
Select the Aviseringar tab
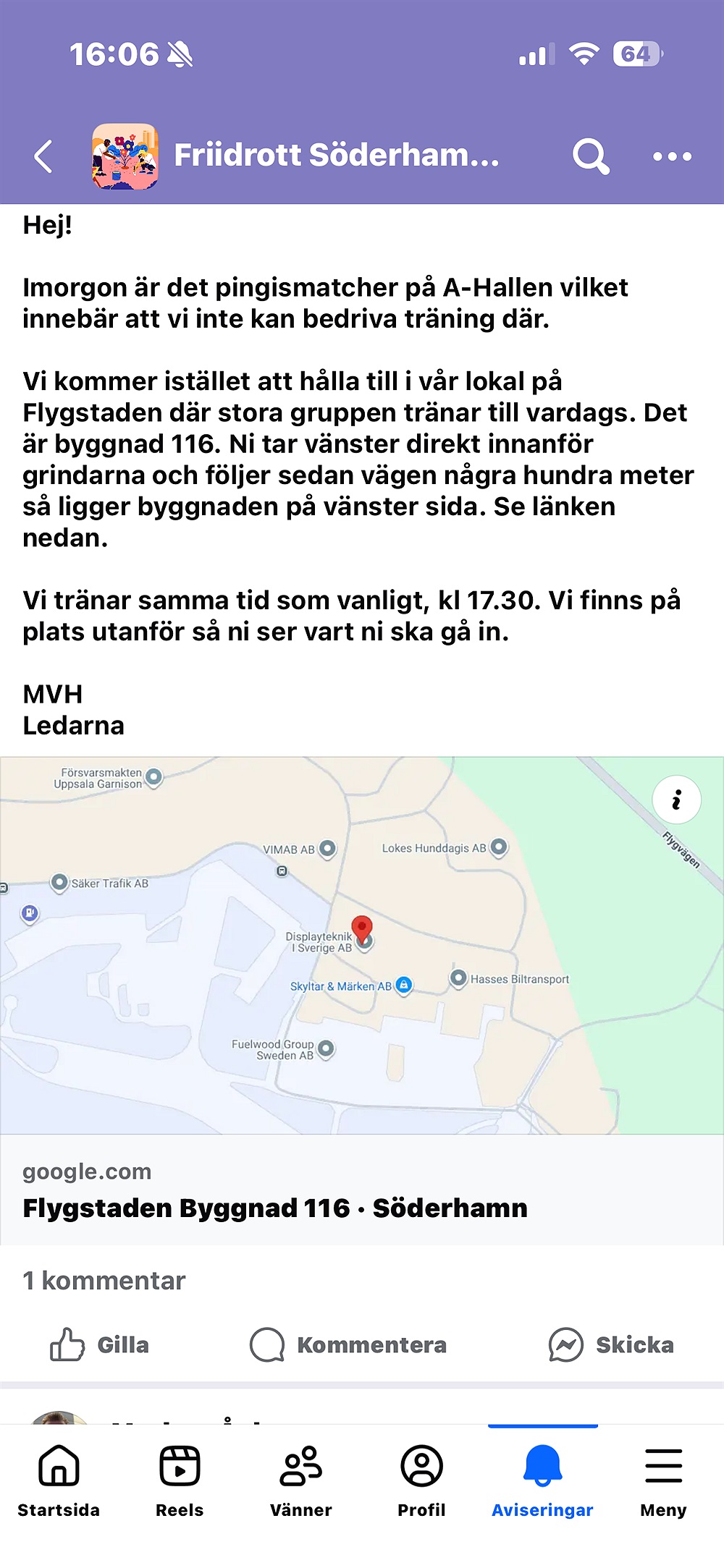(x=542, y=1480)
